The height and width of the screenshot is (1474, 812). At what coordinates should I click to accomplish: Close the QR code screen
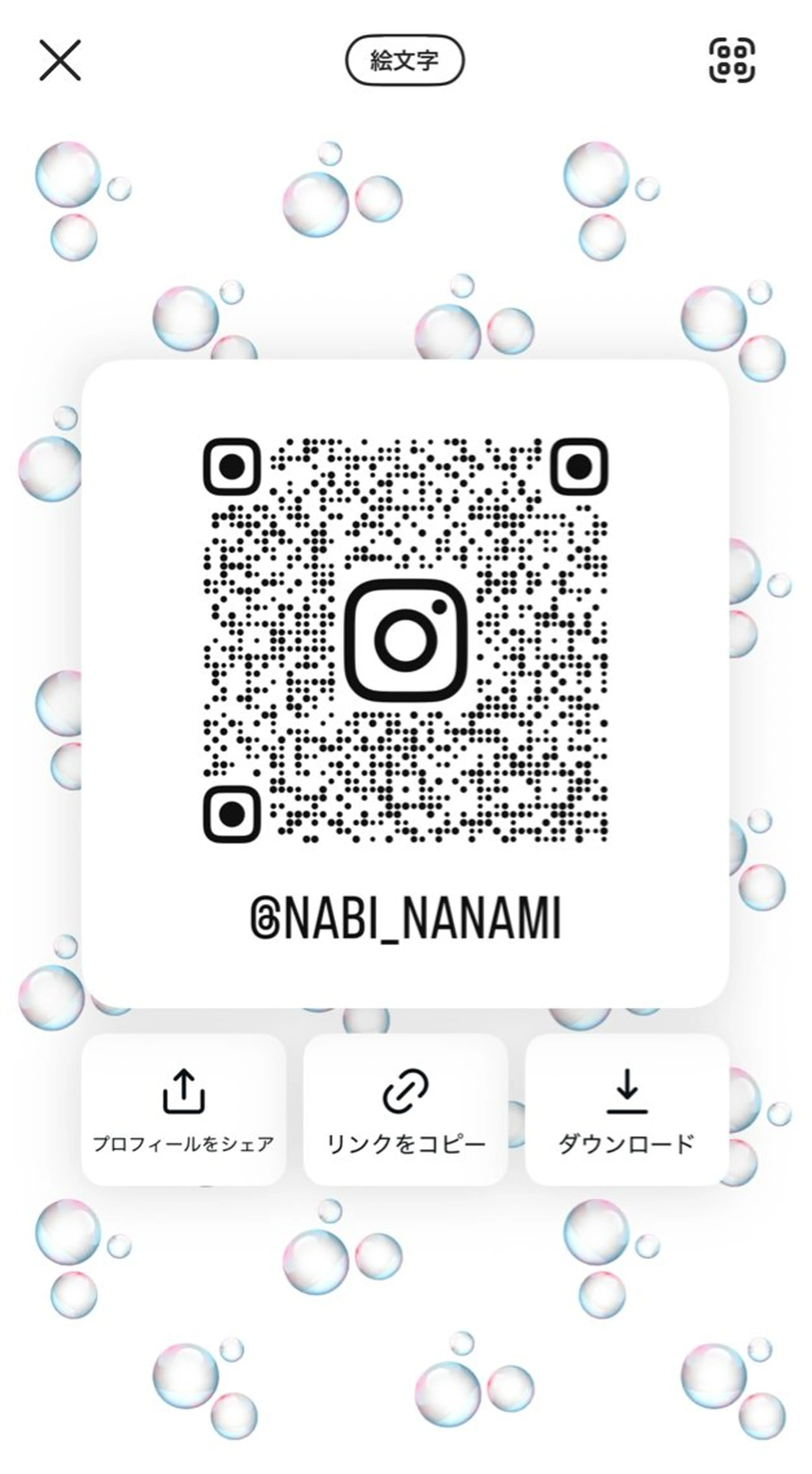[x=60, y=60]
